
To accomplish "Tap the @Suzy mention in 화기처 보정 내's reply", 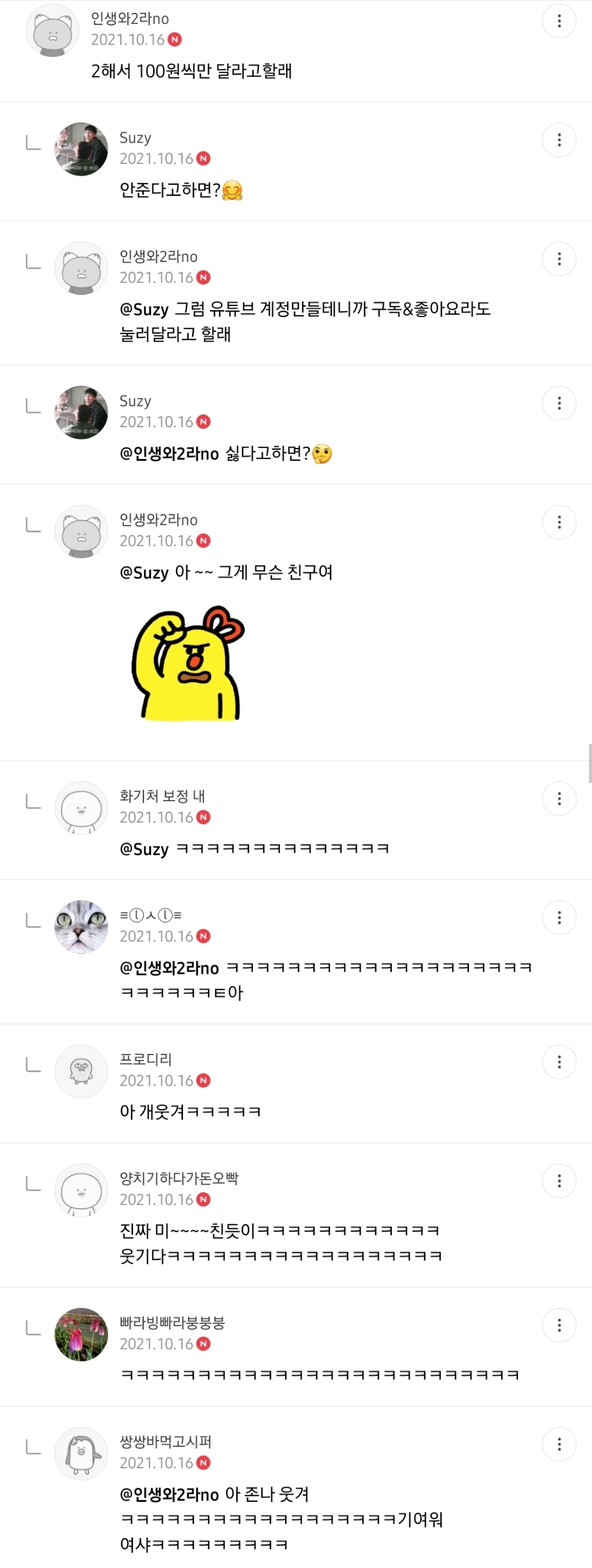I will [144, 849].
